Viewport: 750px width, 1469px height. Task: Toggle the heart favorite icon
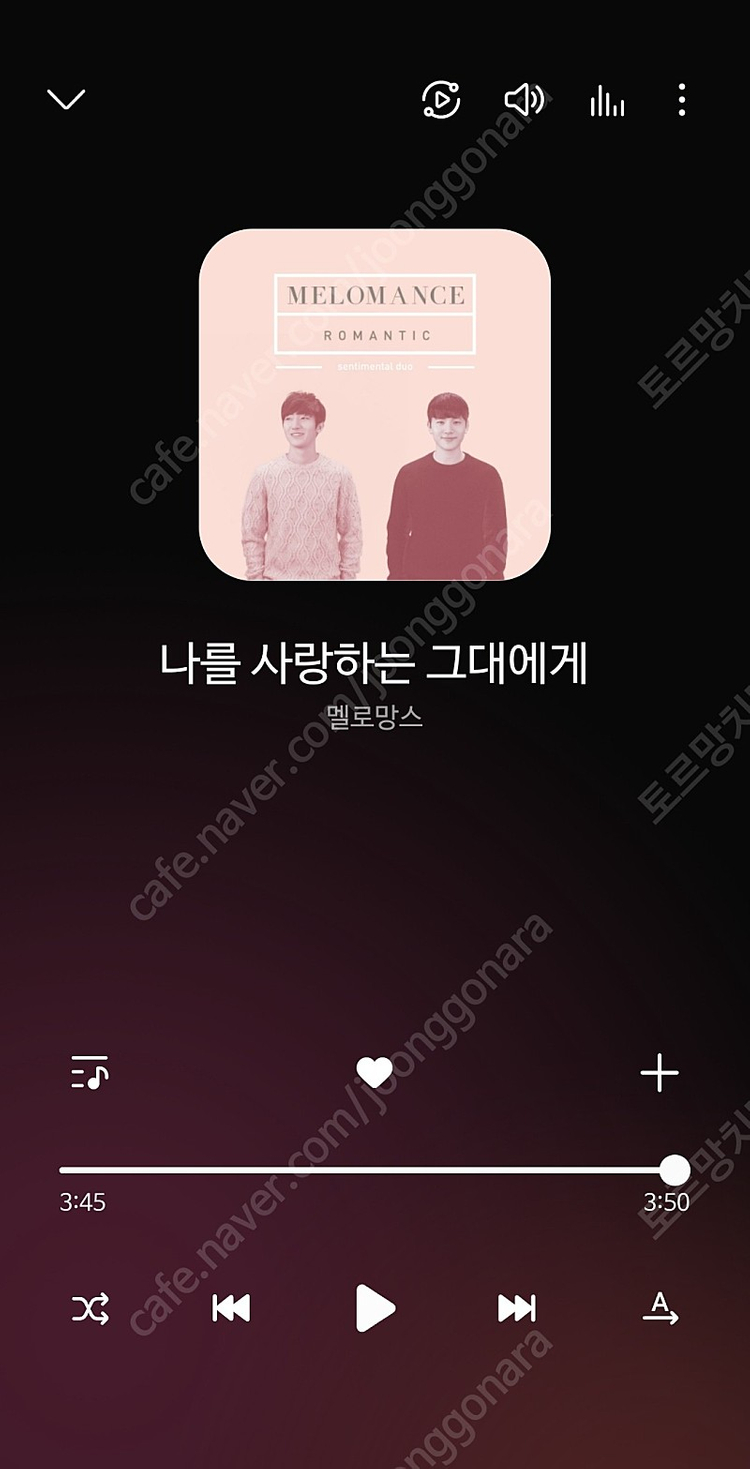coord(375,1073)
